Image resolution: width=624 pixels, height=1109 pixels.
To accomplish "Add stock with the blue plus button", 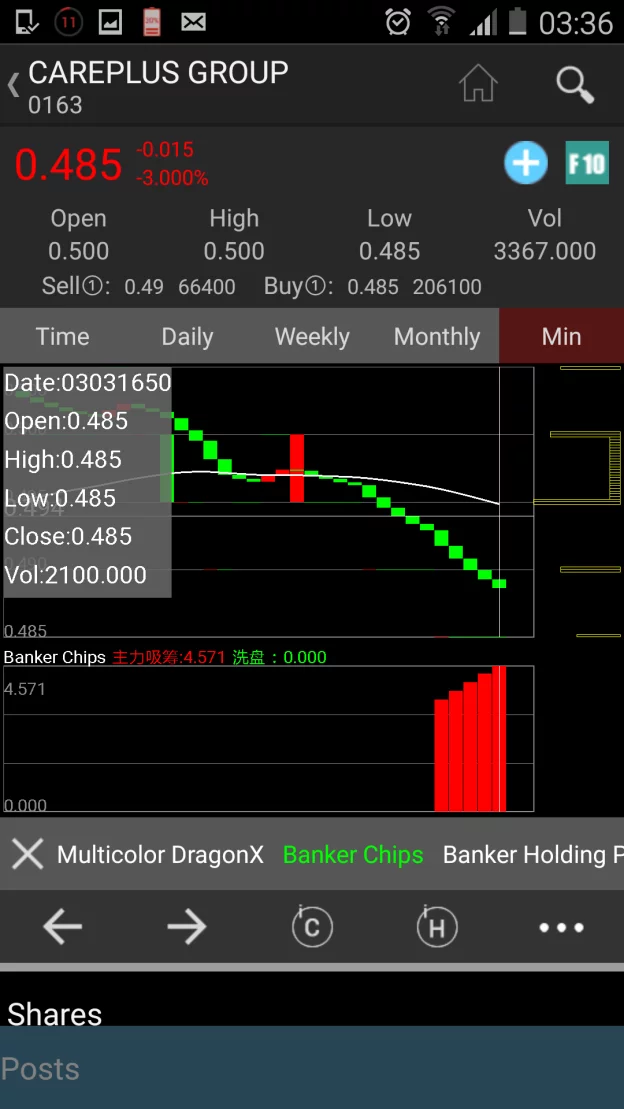I will point(526,163).
